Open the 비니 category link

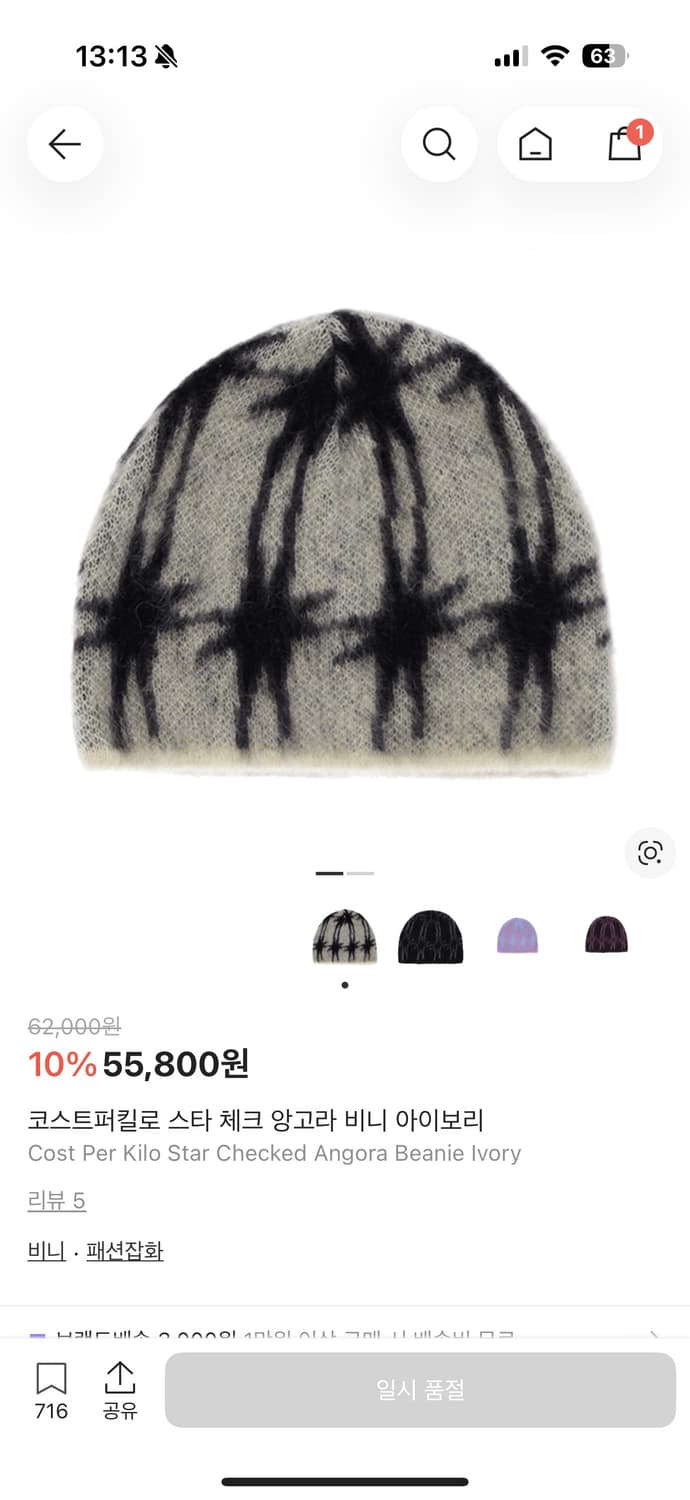47,1251
